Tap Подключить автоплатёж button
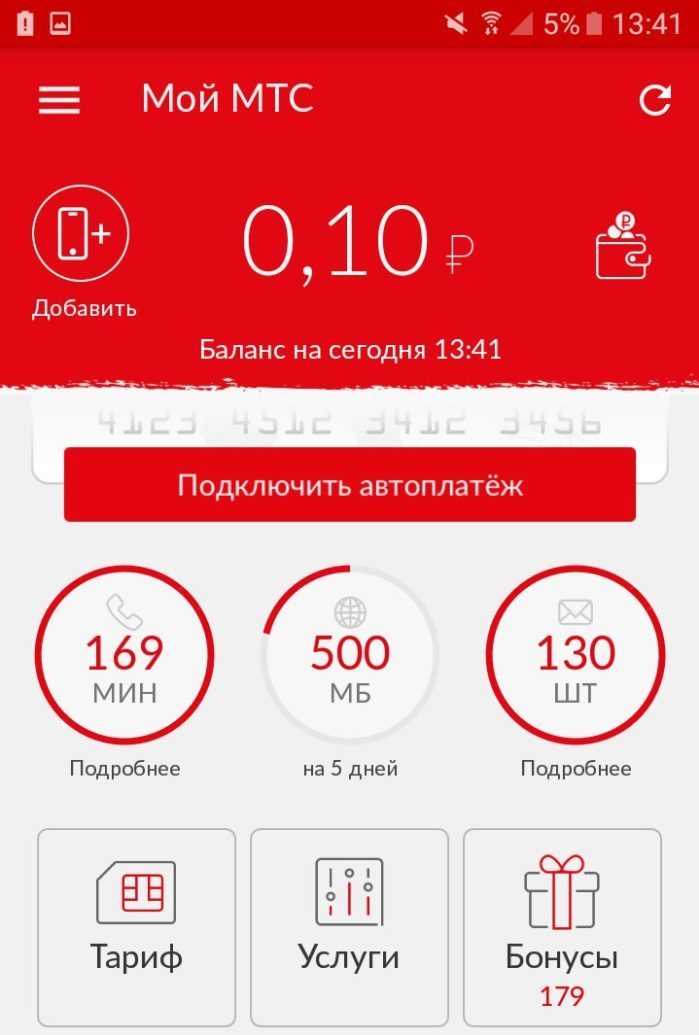699x1035 pixels. [350, 486]
